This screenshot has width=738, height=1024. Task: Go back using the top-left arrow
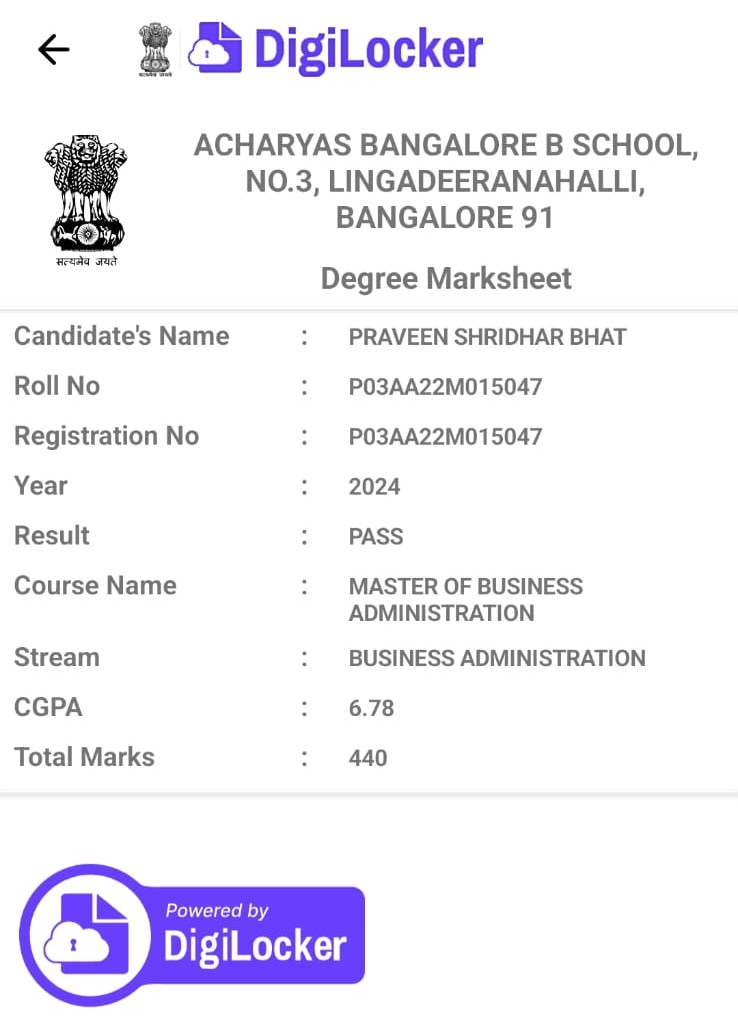tap(53, 49)
